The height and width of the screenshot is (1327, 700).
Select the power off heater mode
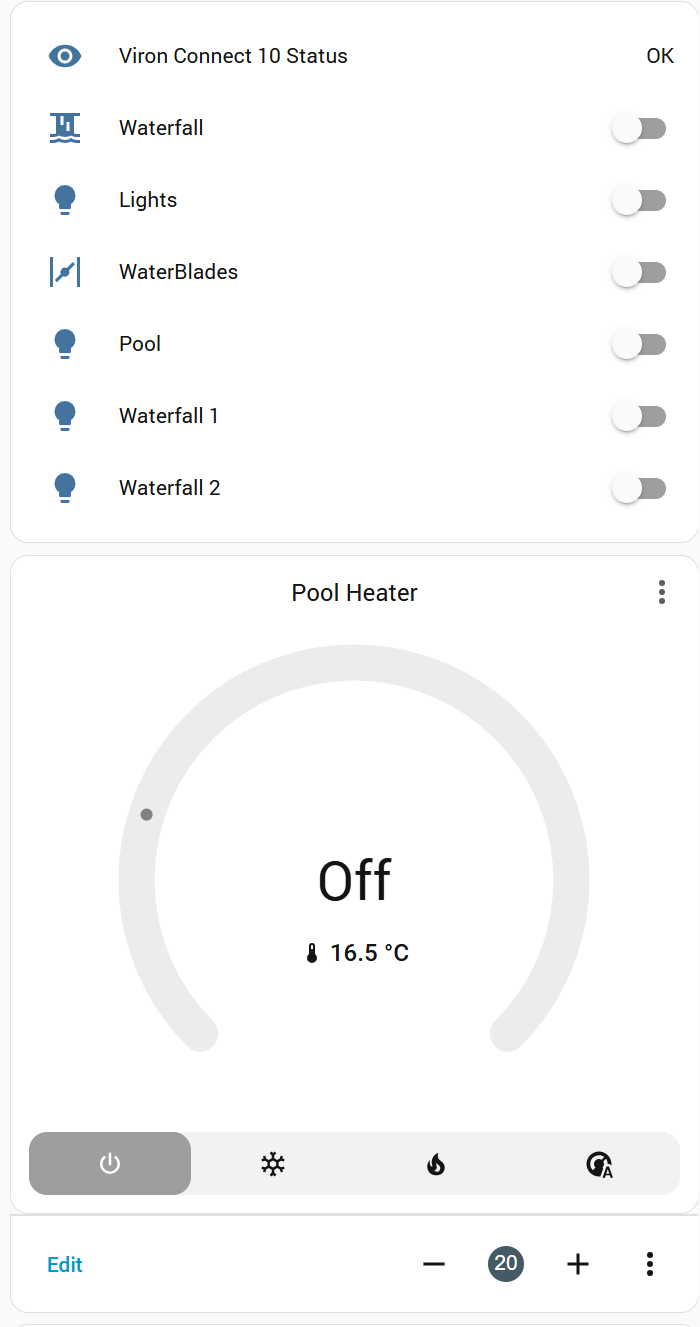tap(110, 1164)
